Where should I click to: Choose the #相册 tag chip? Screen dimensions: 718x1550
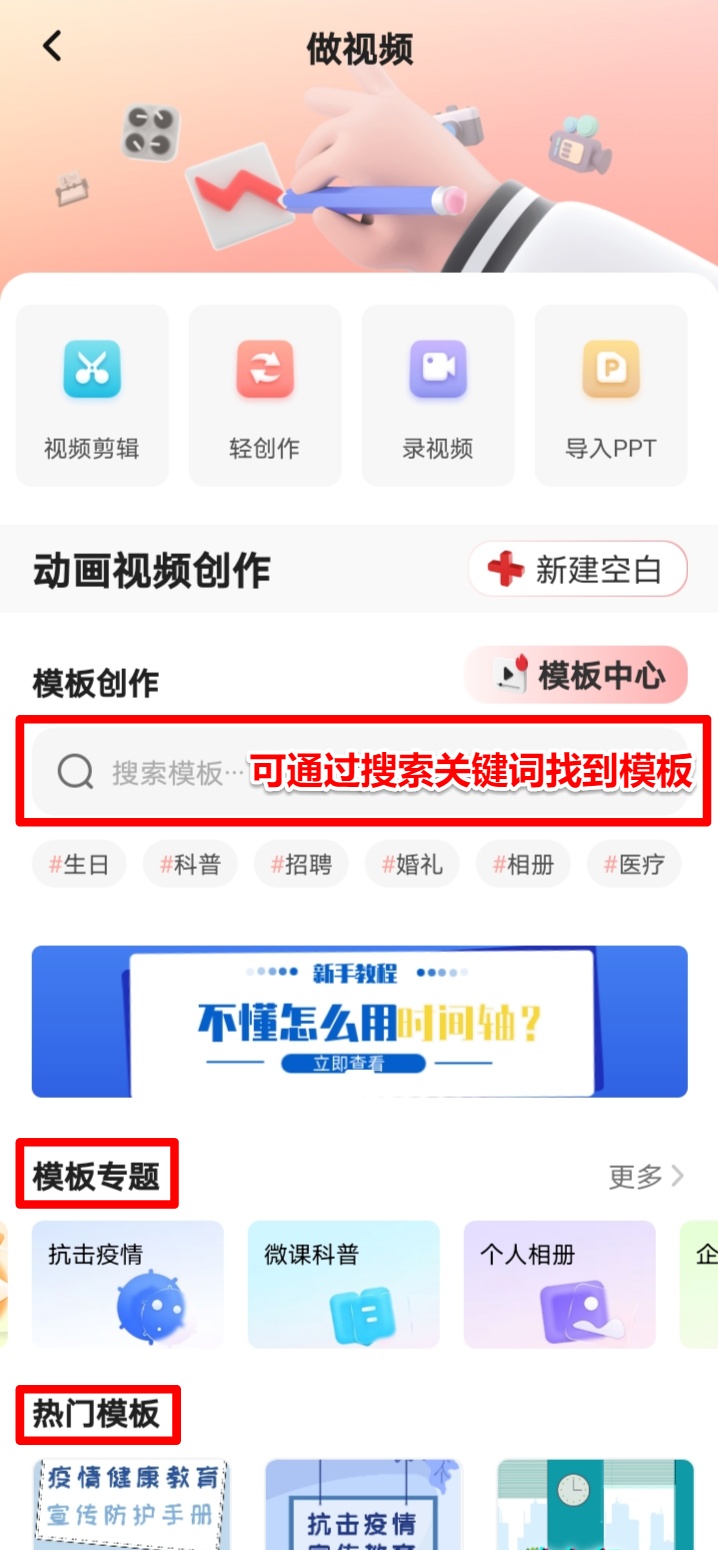[x=523, y=864]
